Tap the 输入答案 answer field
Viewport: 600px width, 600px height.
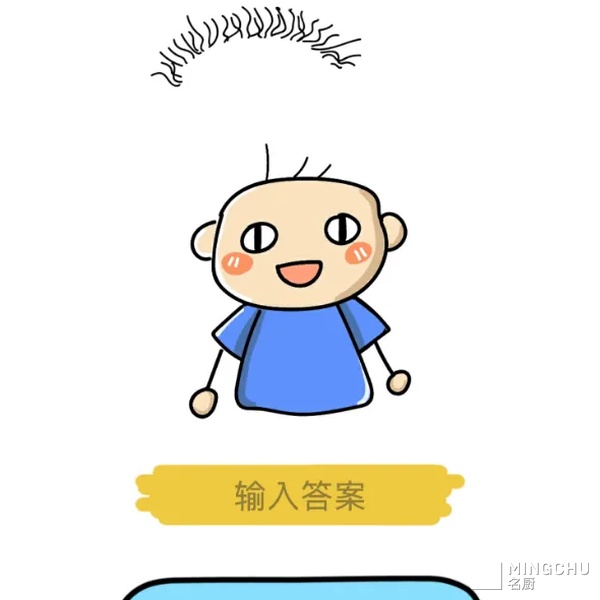click(299, 495)
